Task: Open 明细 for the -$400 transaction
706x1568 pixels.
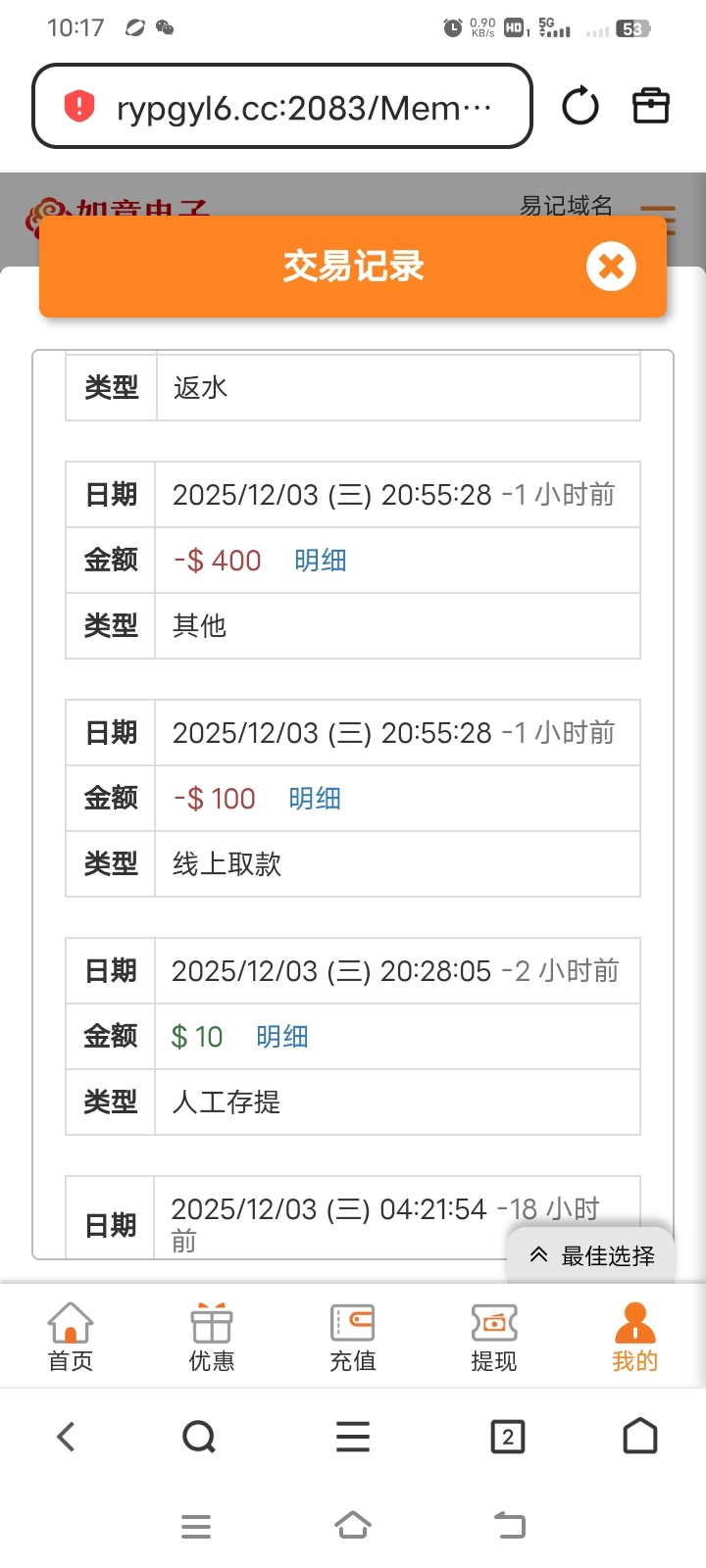Action: (x=320, y=561)
